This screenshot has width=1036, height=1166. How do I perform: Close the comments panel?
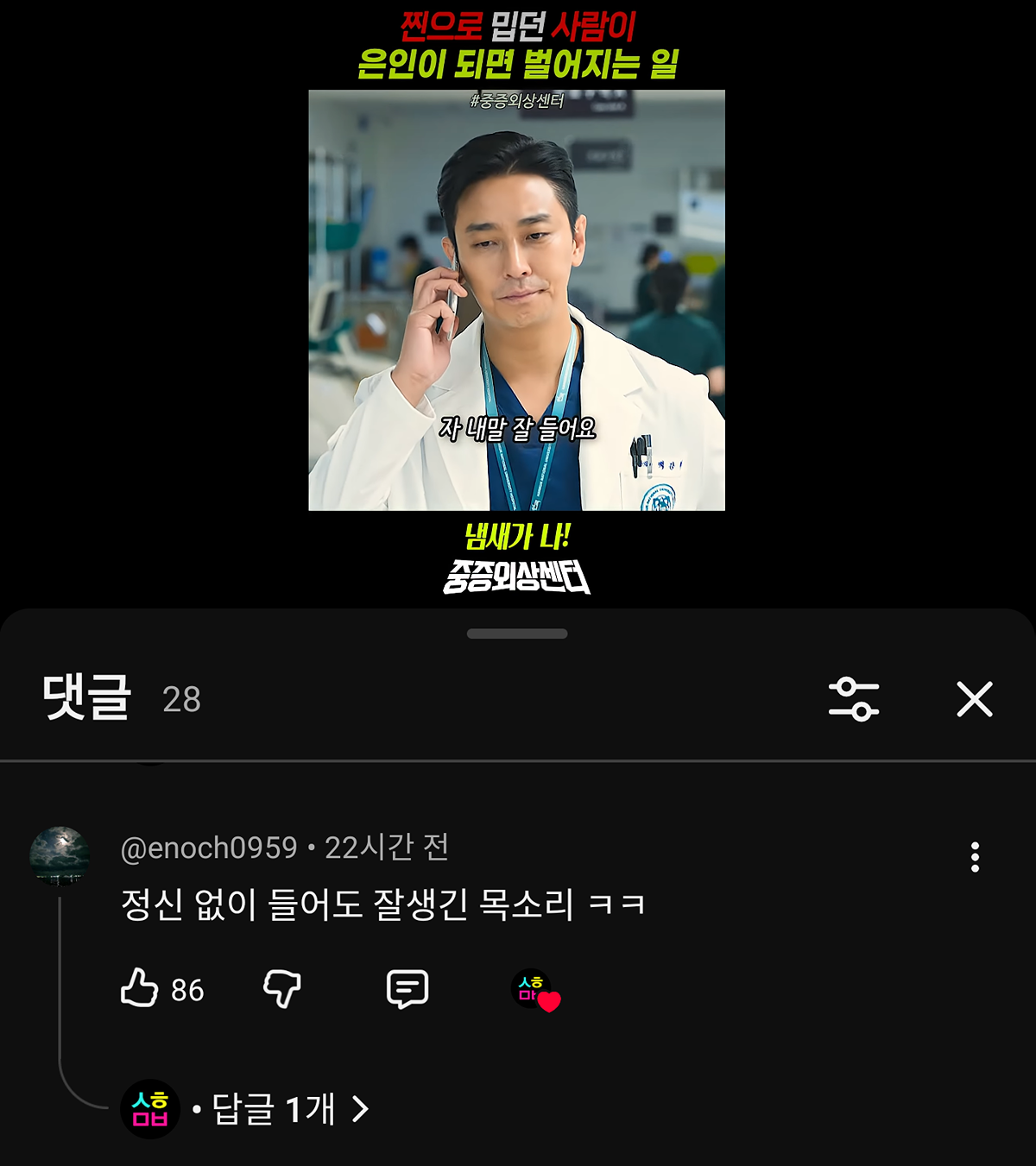pos(975,699)
